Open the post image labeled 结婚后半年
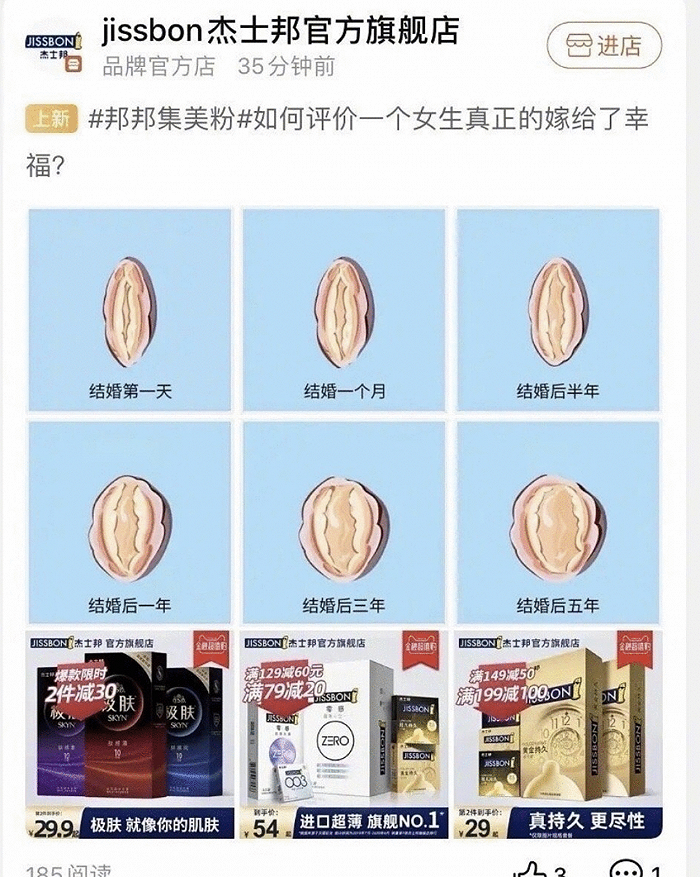Screen dimensions: 700x877 pyautogui.click(x=557, y=309)
